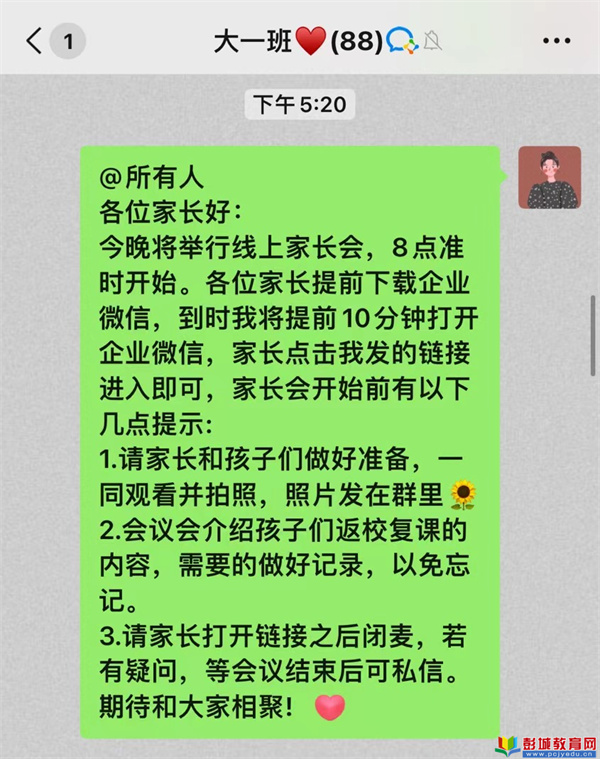Tap the sender's profile avatar
The width and height of the screenshot is (600, 759).
(x=549, y=177)
